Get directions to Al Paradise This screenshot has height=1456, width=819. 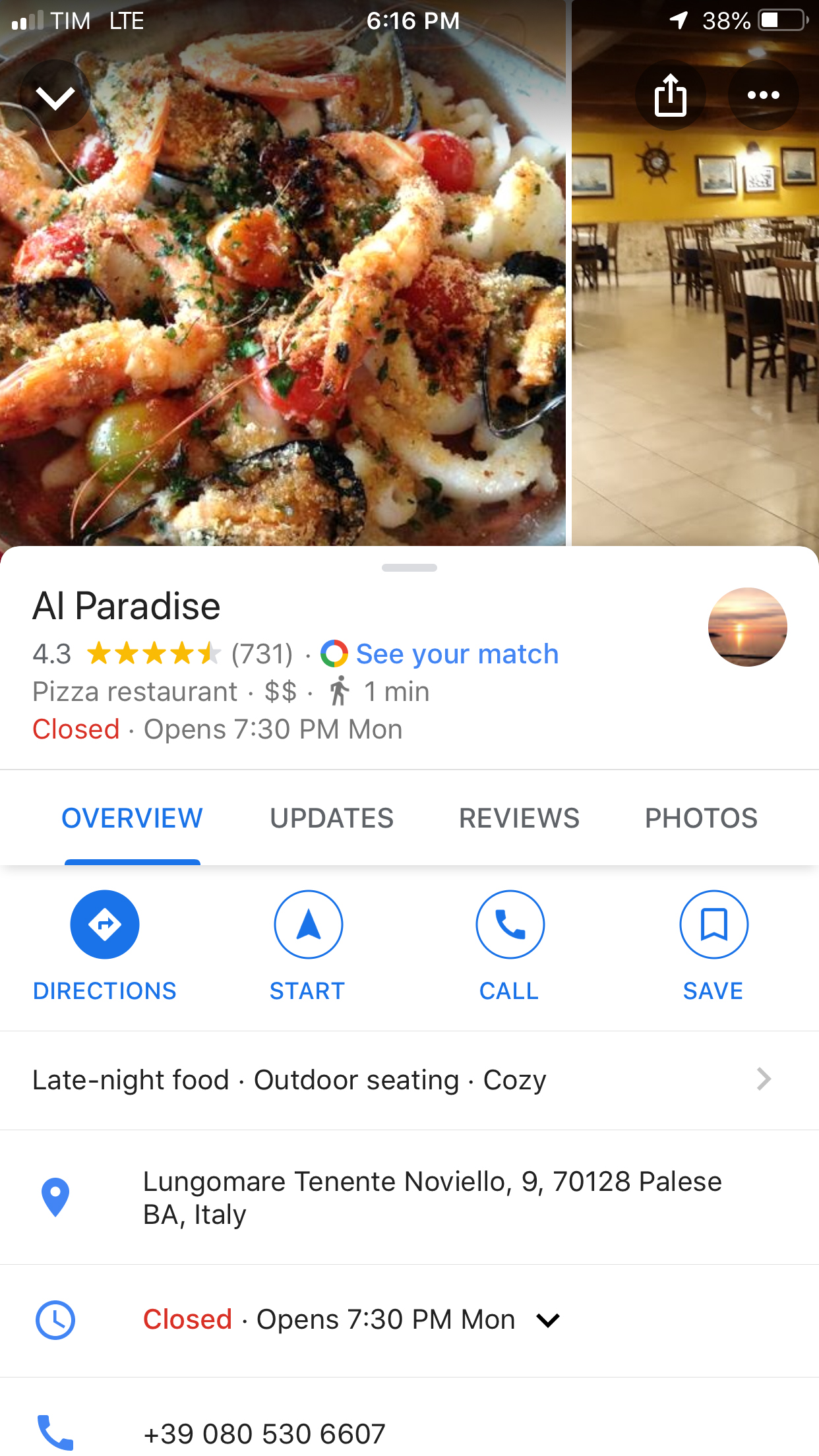tap(105, 925)
